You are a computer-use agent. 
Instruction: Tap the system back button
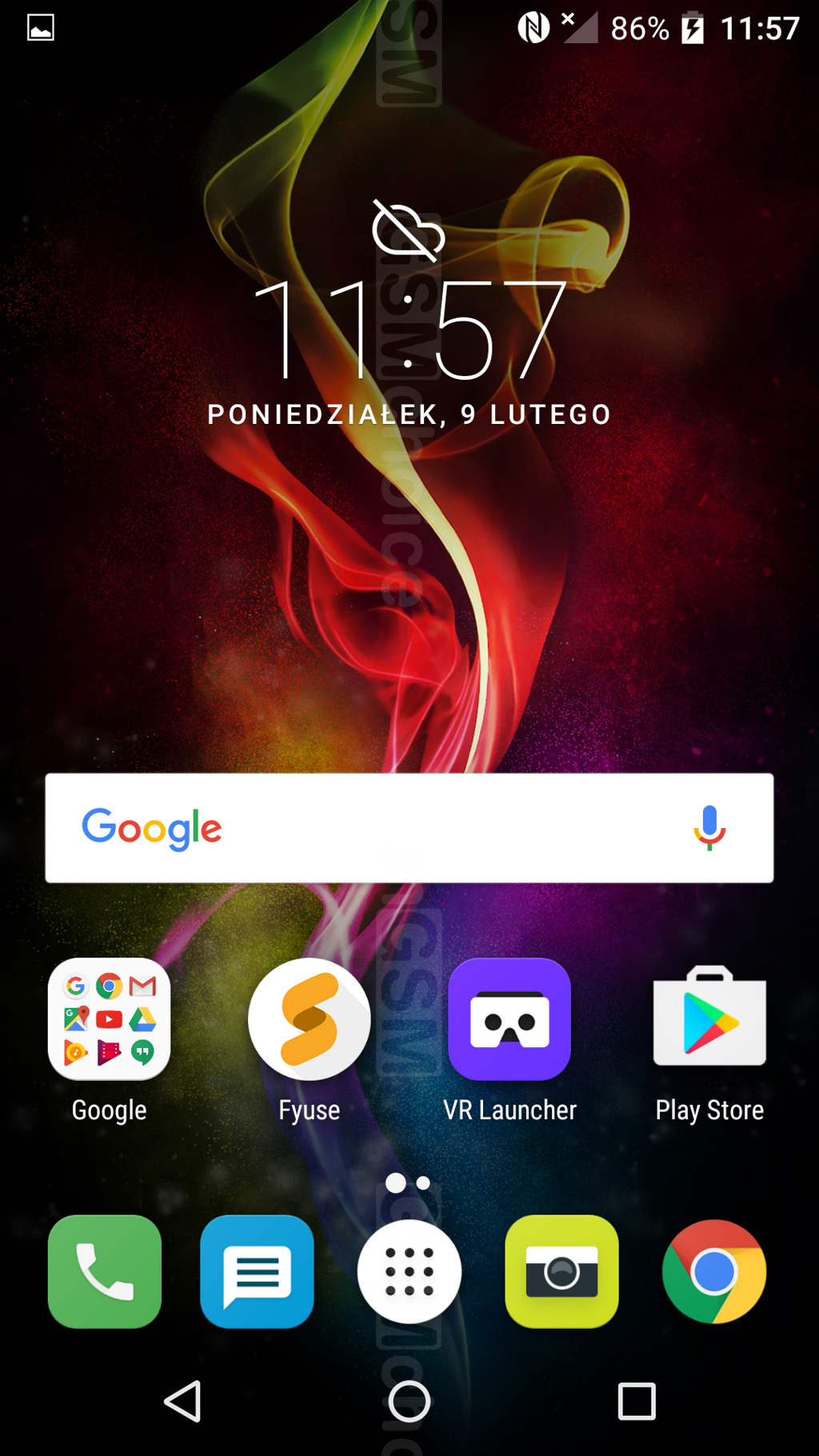pyautogui.click(x=183, y=1402)
